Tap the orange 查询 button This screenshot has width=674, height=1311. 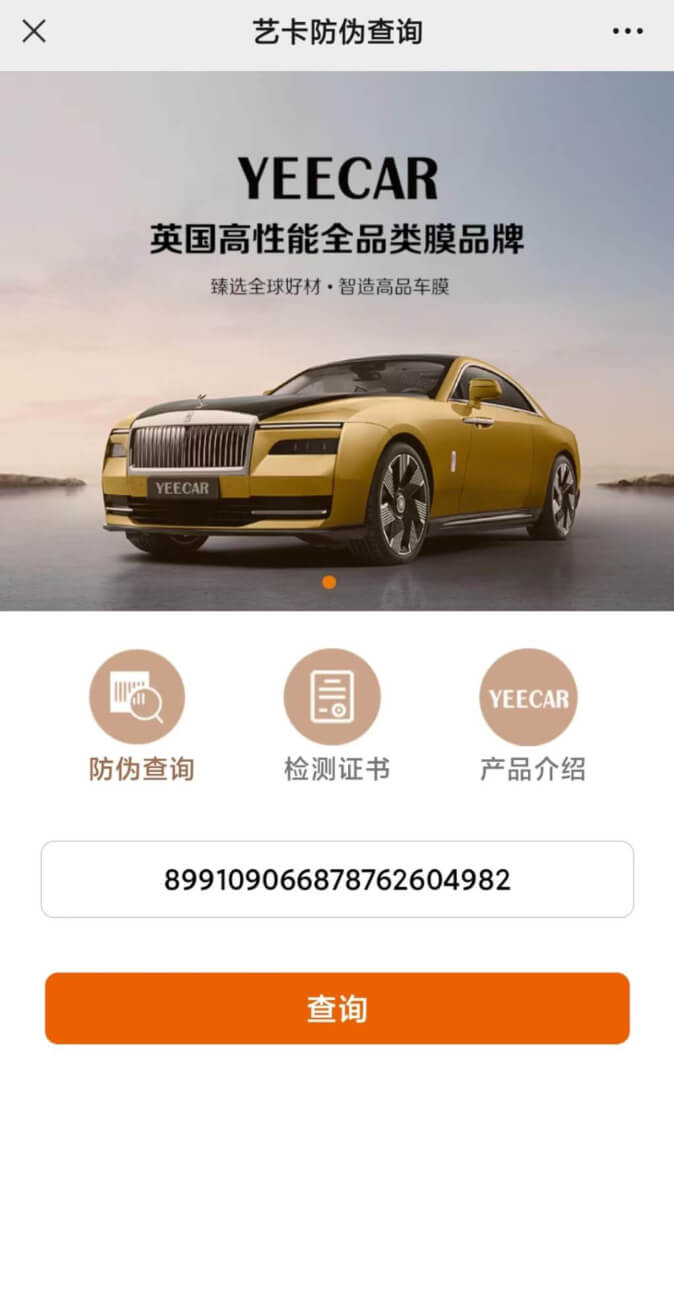tap(337, 1008)
